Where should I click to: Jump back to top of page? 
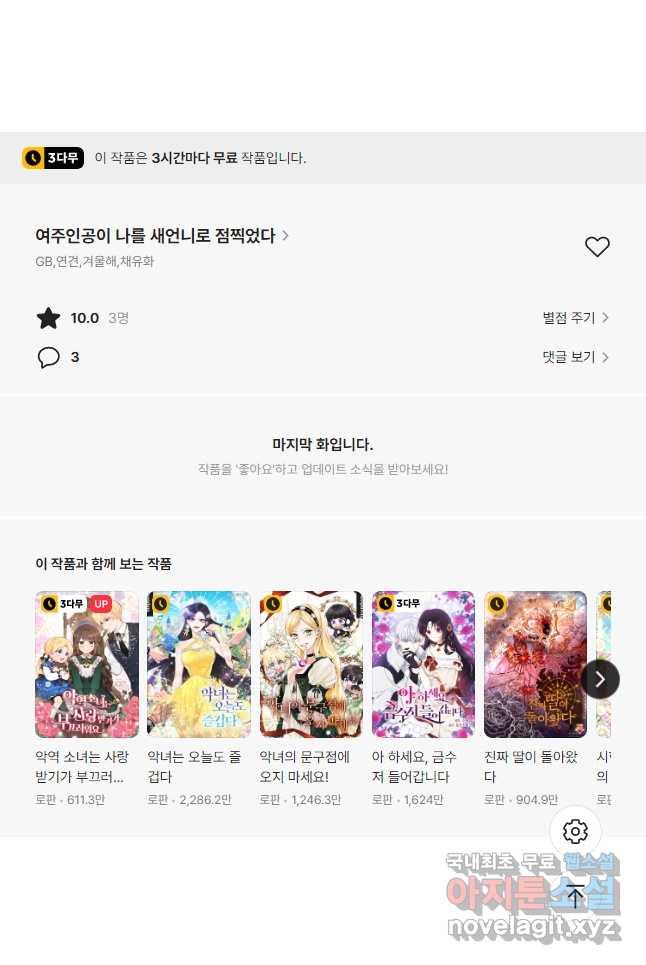(575, 895)
